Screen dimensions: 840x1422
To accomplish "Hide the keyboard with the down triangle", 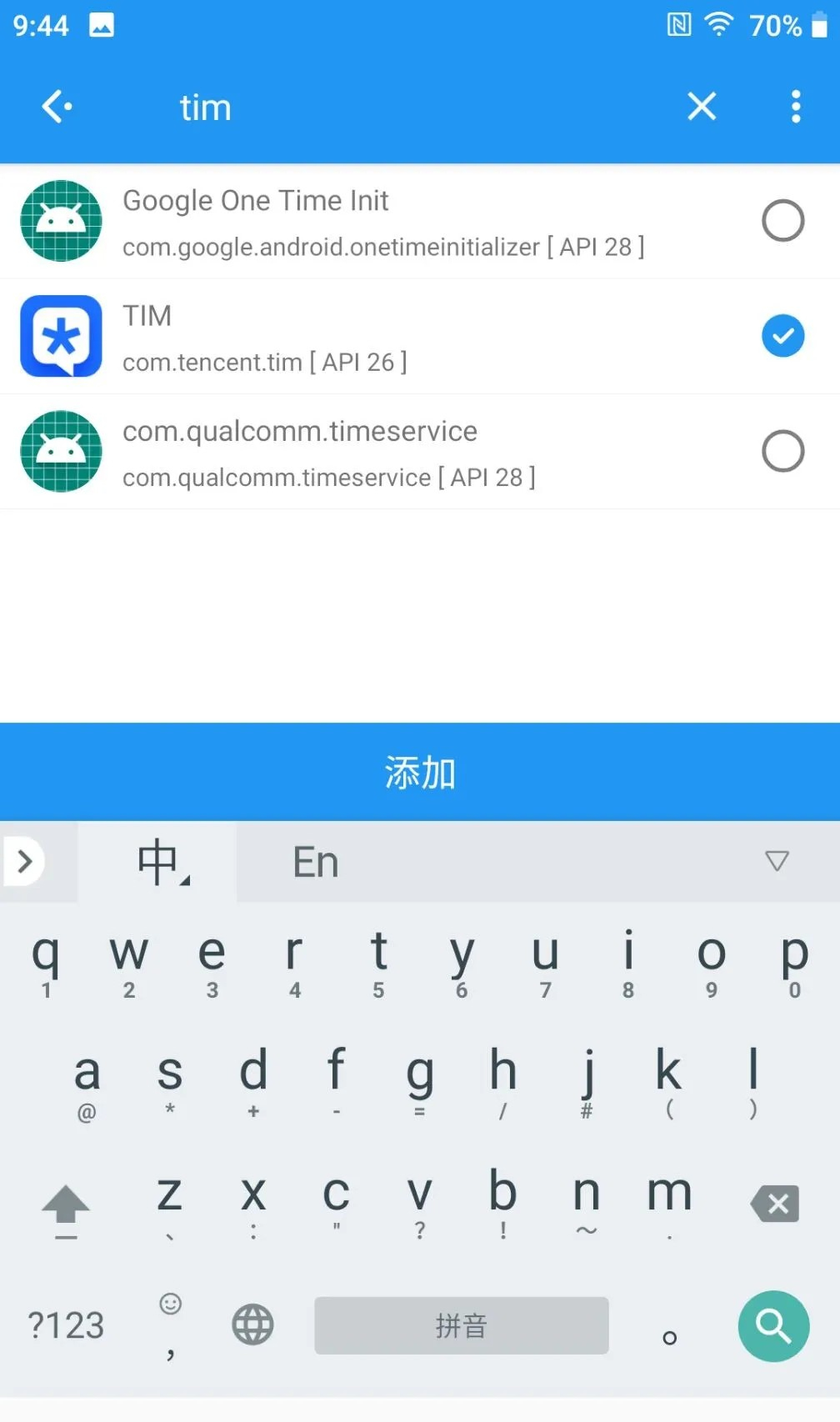I will [777, 861].
